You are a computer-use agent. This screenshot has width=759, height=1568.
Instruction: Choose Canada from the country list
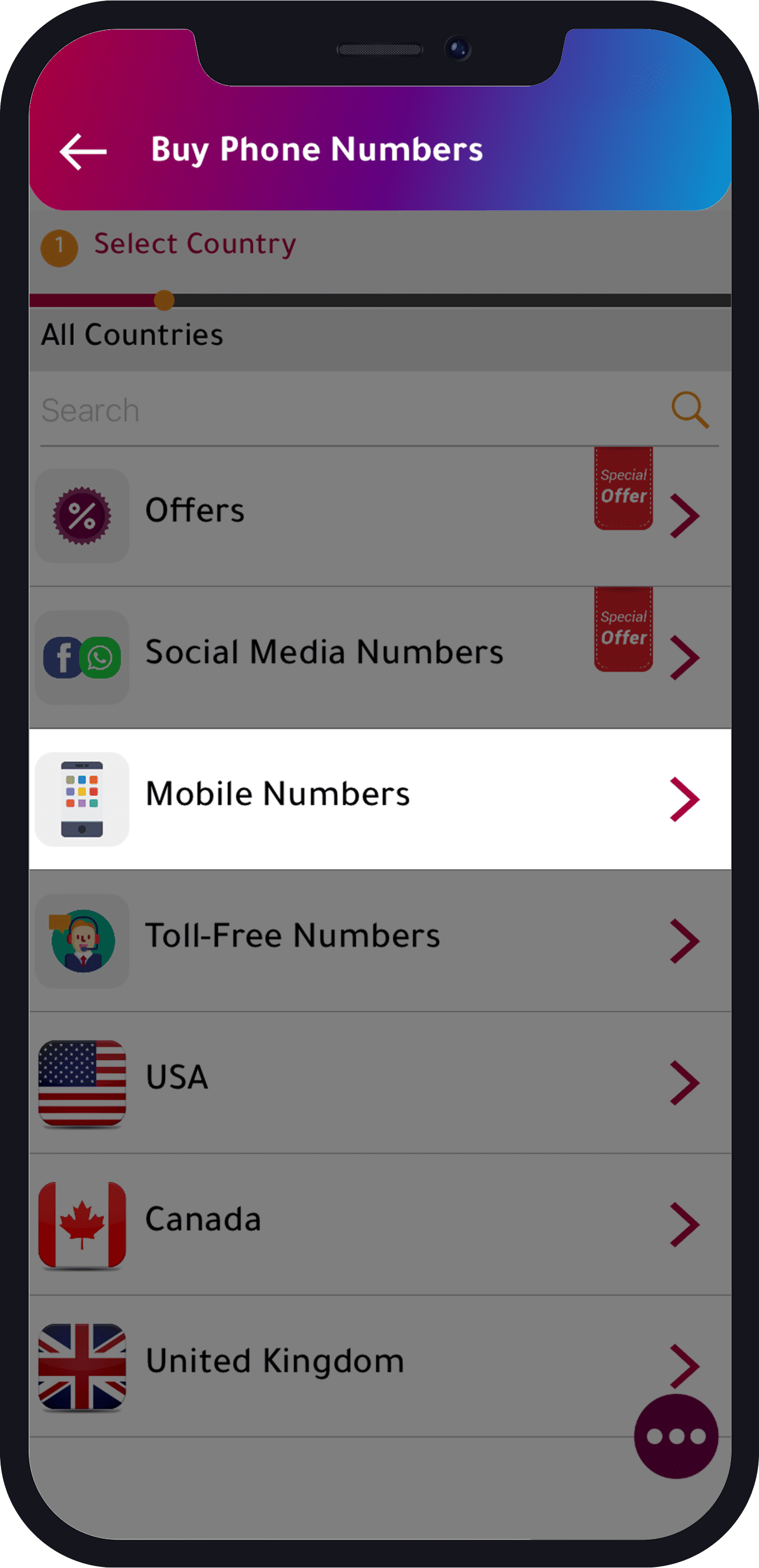click(379, 1223)
